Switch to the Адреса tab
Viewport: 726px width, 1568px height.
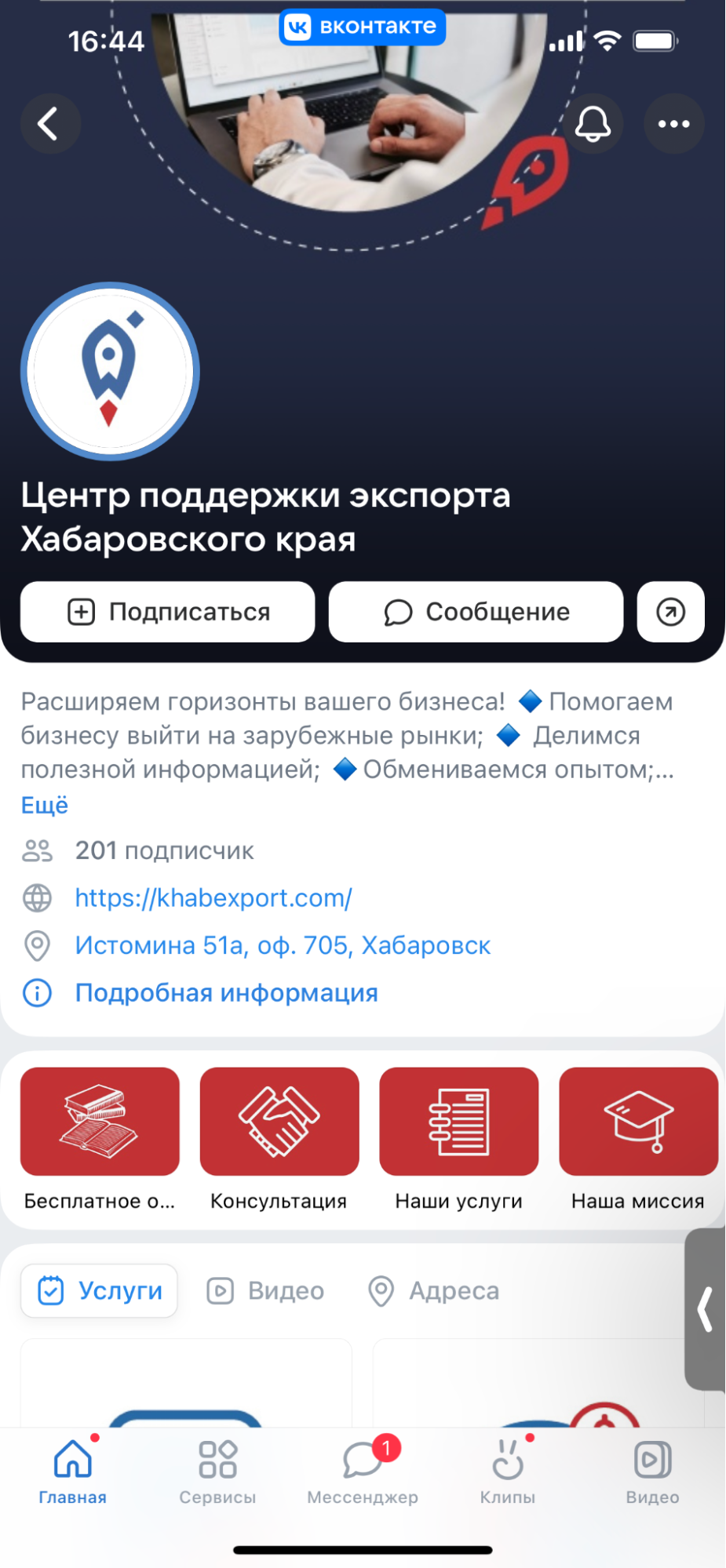[x=434, y=1291]
